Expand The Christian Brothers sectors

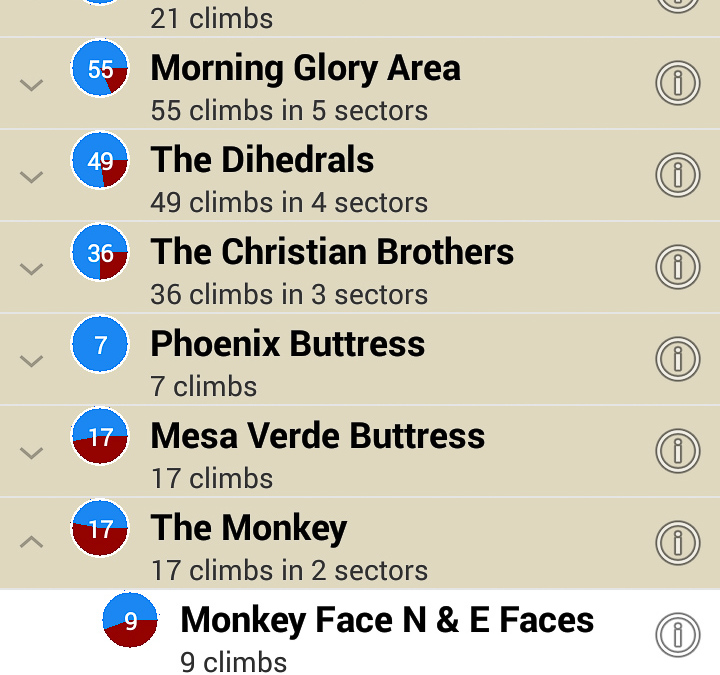32,269
